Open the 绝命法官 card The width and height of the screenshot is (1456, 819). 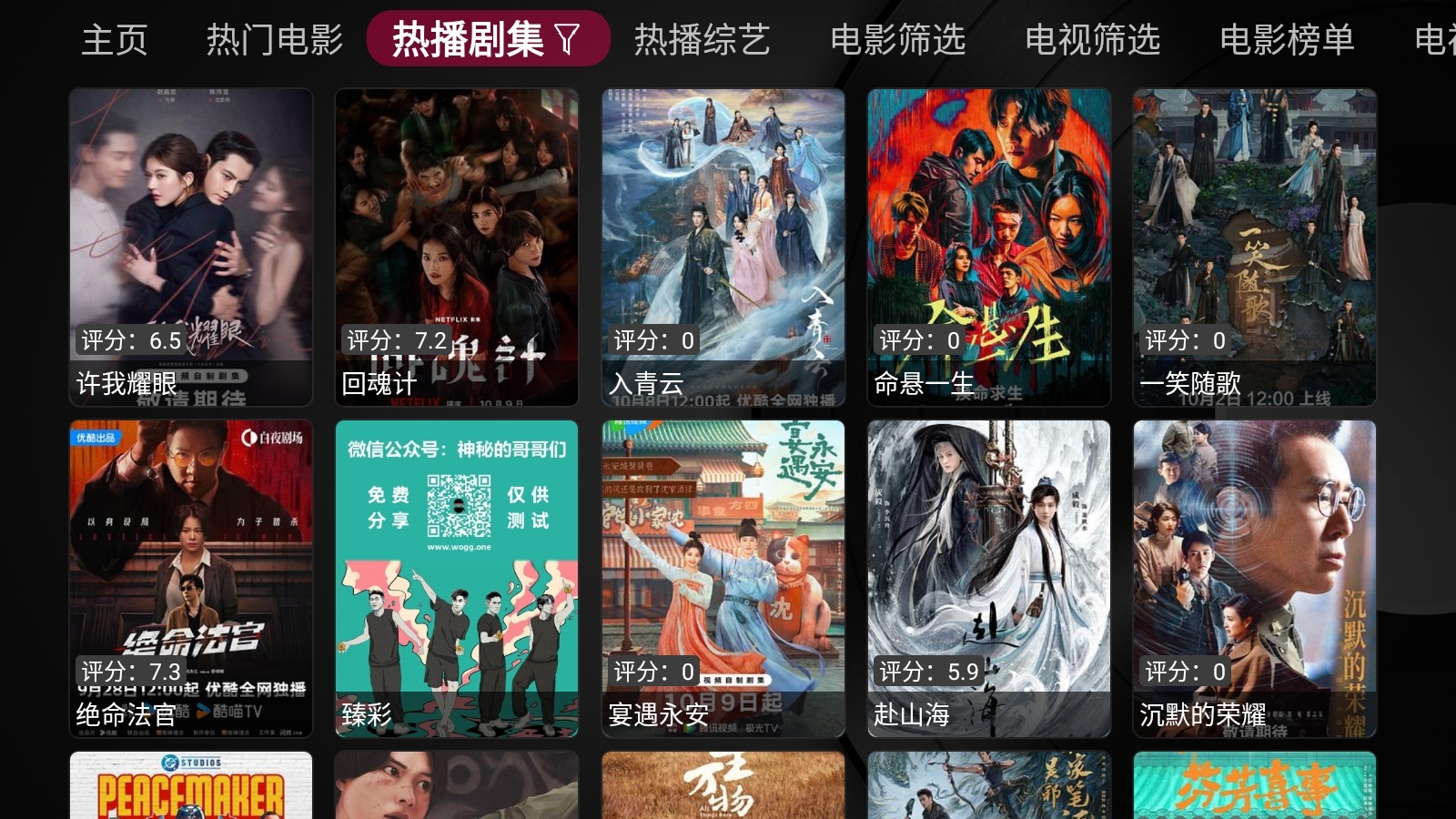pos(191,578)
